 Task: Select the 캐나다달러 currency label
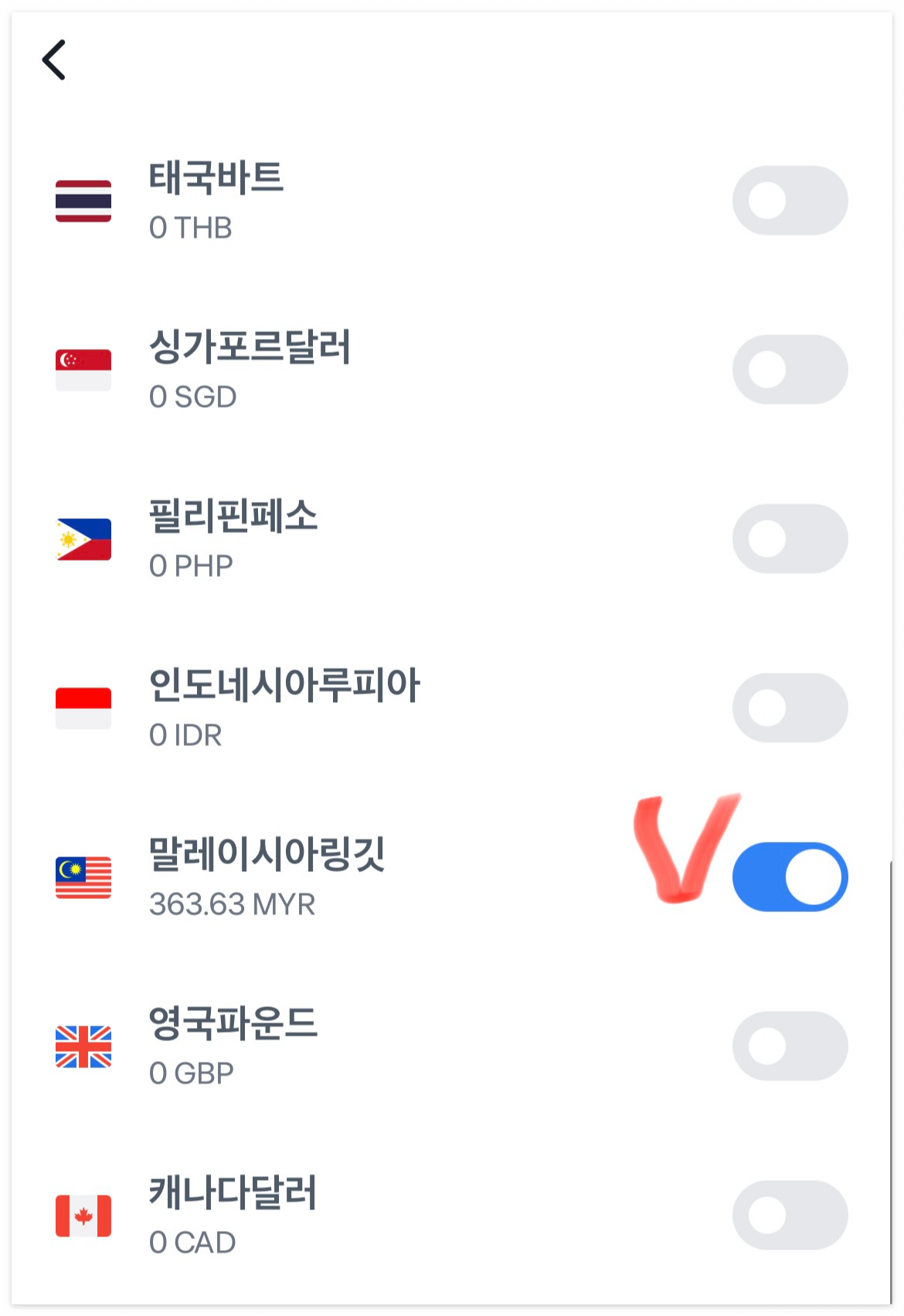(232, 1195)
